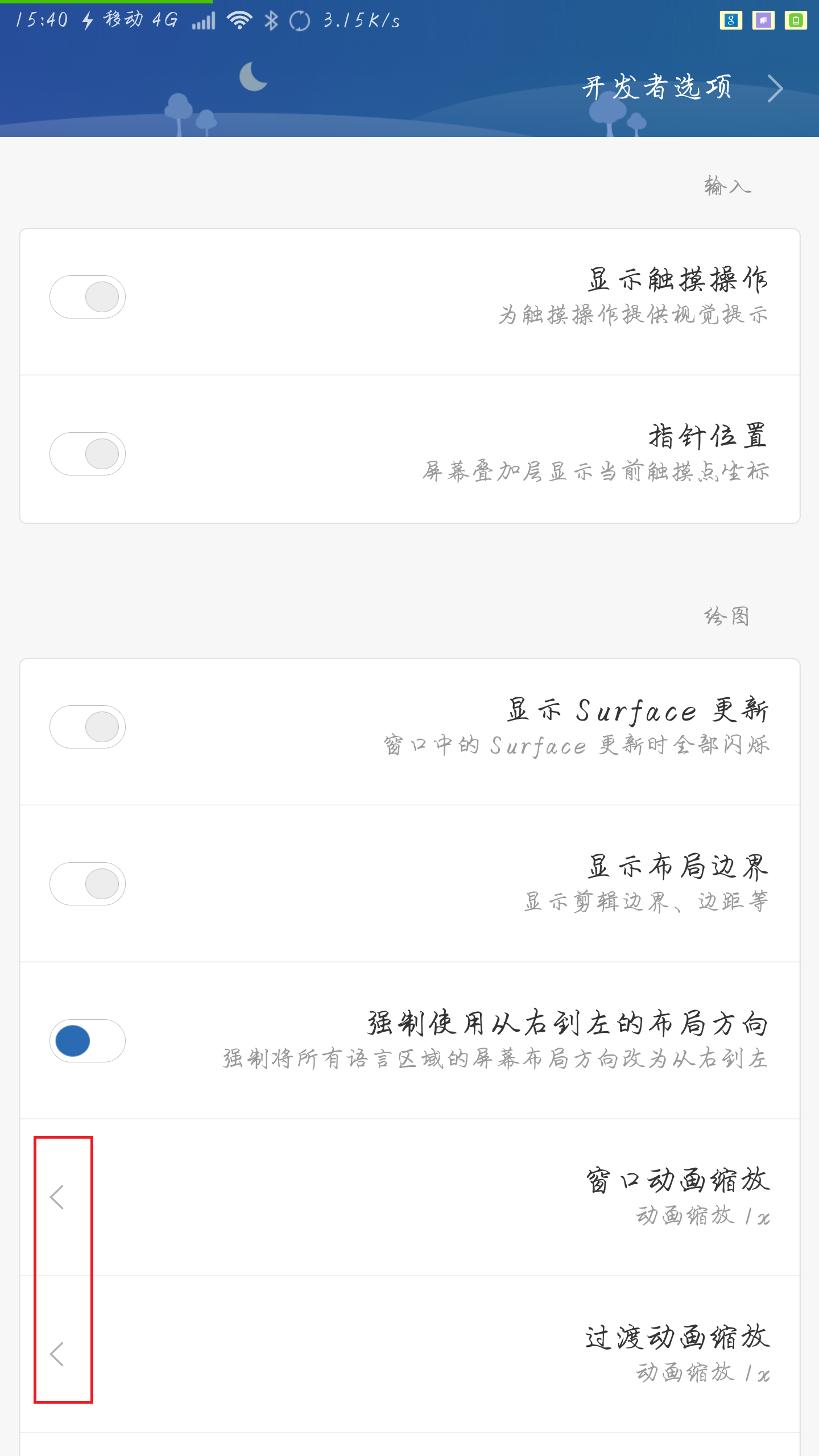
Task: Turn on 指针位置 toggle
Action: pyautogui.click(x=88, y=454)
